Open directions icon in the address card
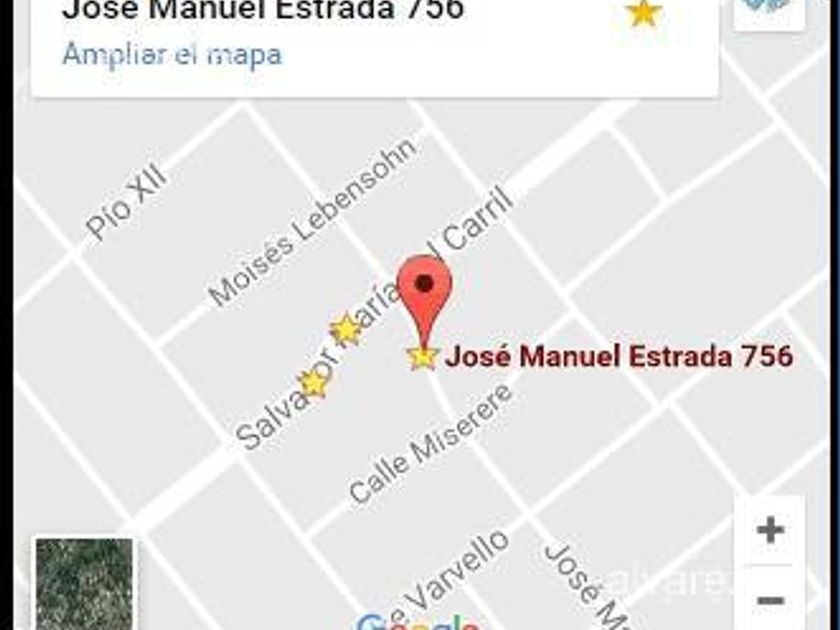The height and width of the screenshot is (630, 840). coord(769,8)
